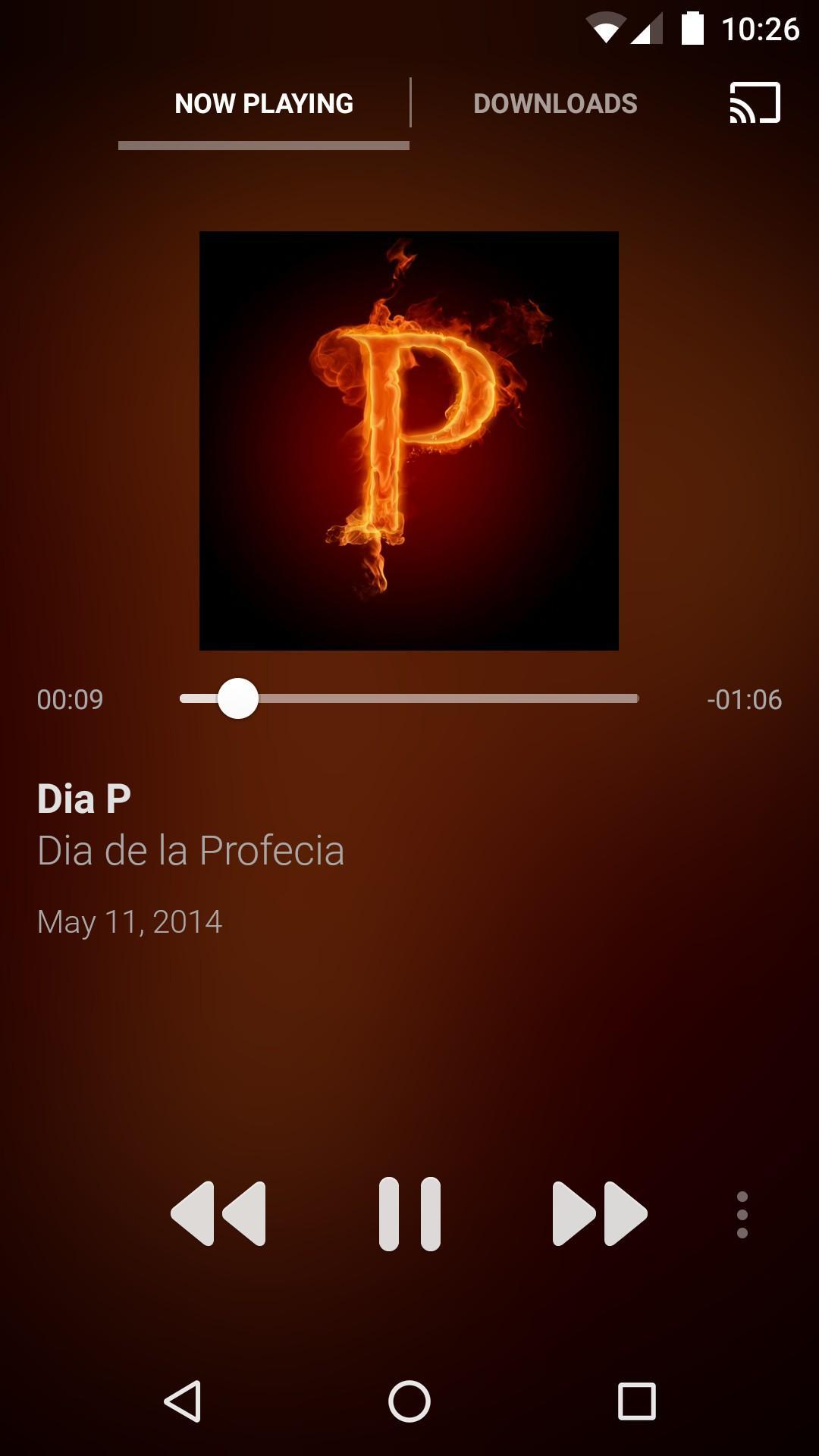Image resolution: width=819 pixels, height=1456 pixels.
Task: Go back using the system back button
Action: click(183, 1401)
